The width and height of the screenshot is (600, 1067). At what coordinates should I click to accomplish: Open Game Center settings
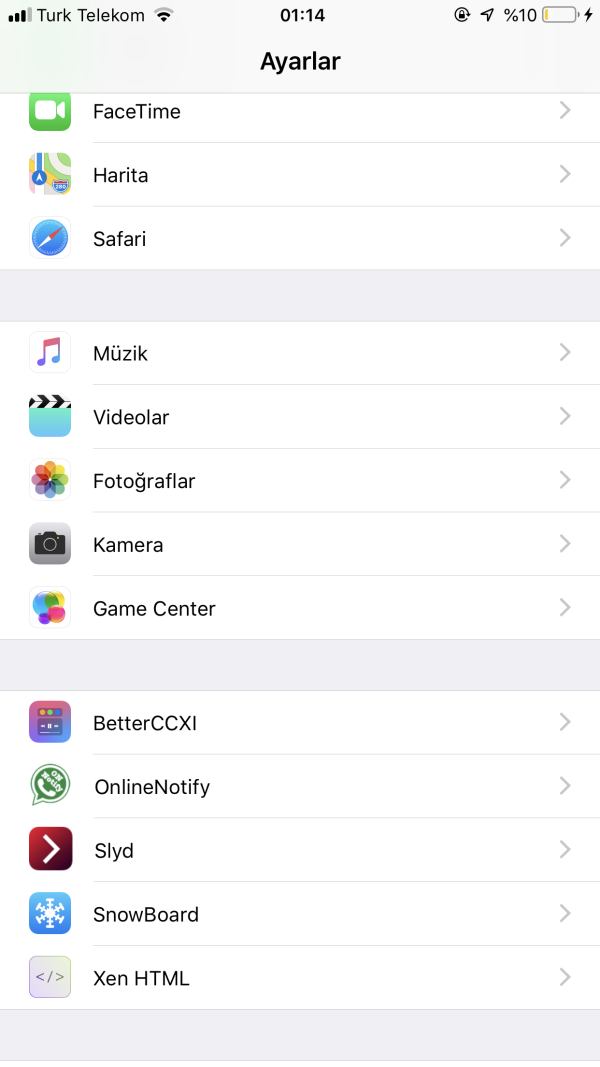click(300, 608)
